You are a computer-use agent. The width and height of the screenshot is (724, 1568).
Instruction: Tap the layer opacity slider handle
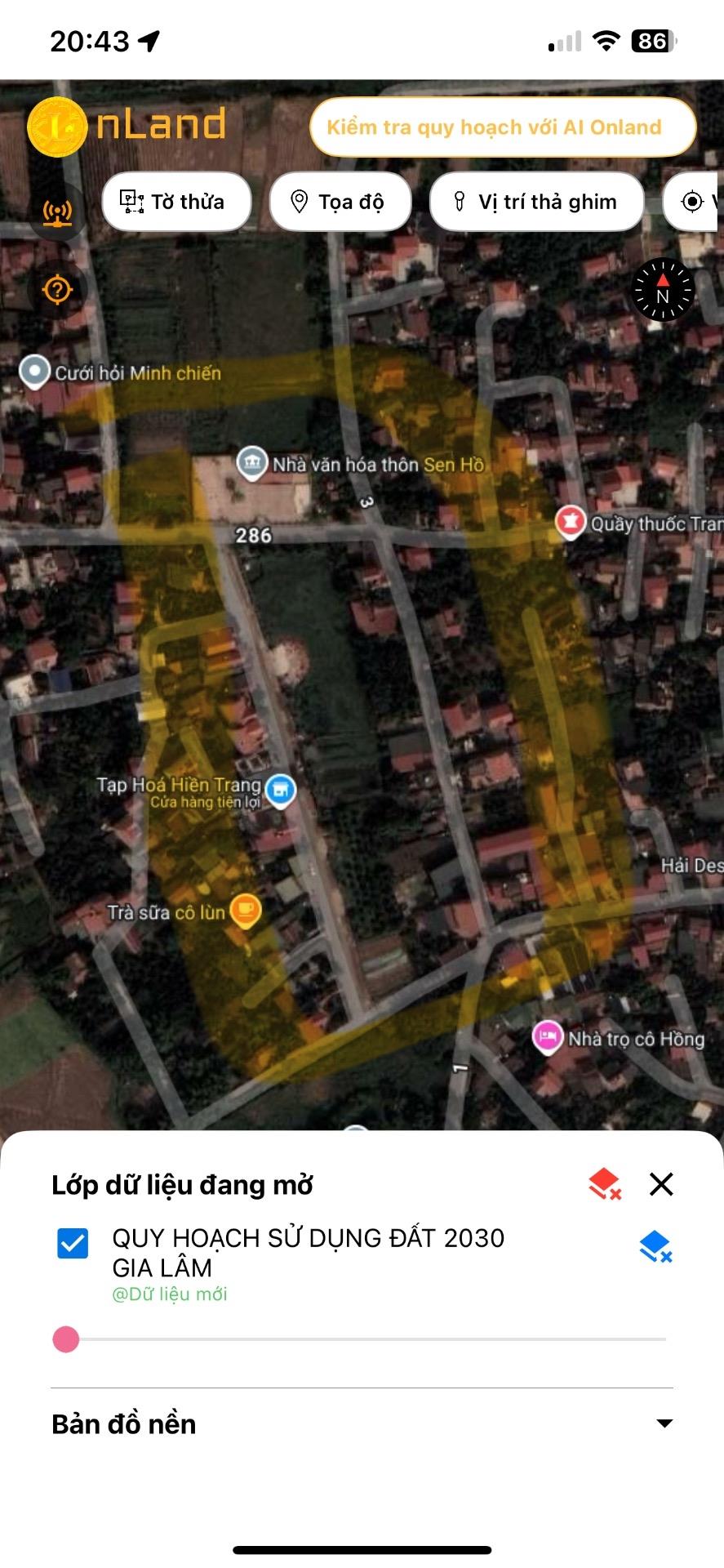(x=66, y=1339)
